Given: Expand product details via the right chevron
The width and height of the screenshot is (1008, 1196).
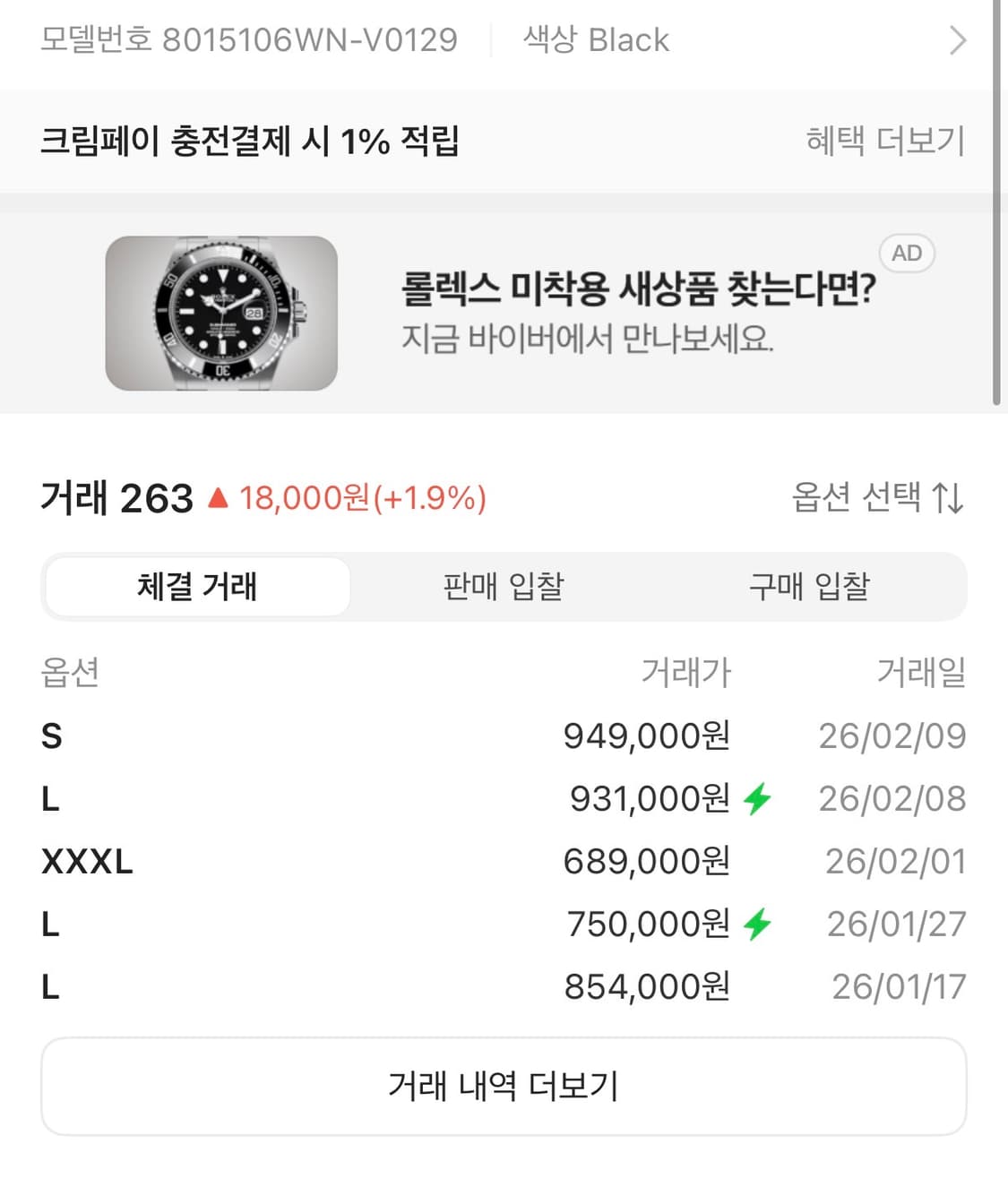Looking at the screenshot, I should click(957, 40).
